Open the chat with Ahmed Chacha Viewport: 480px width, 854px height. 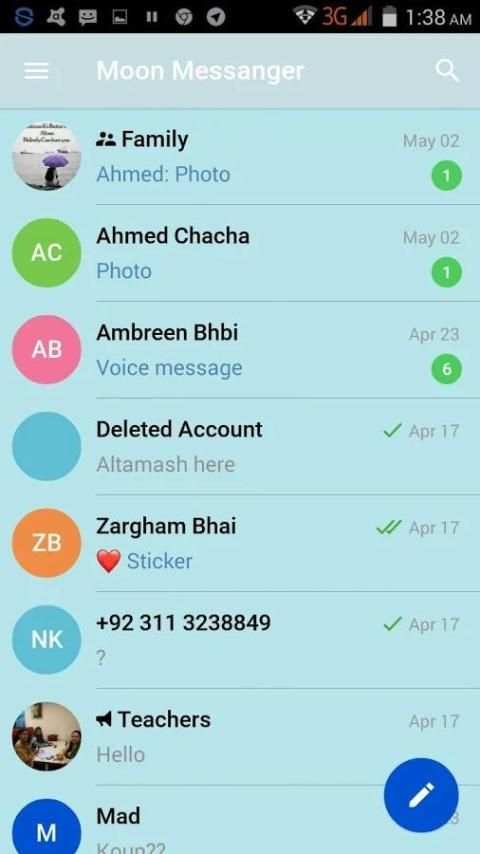coord(240,253)
